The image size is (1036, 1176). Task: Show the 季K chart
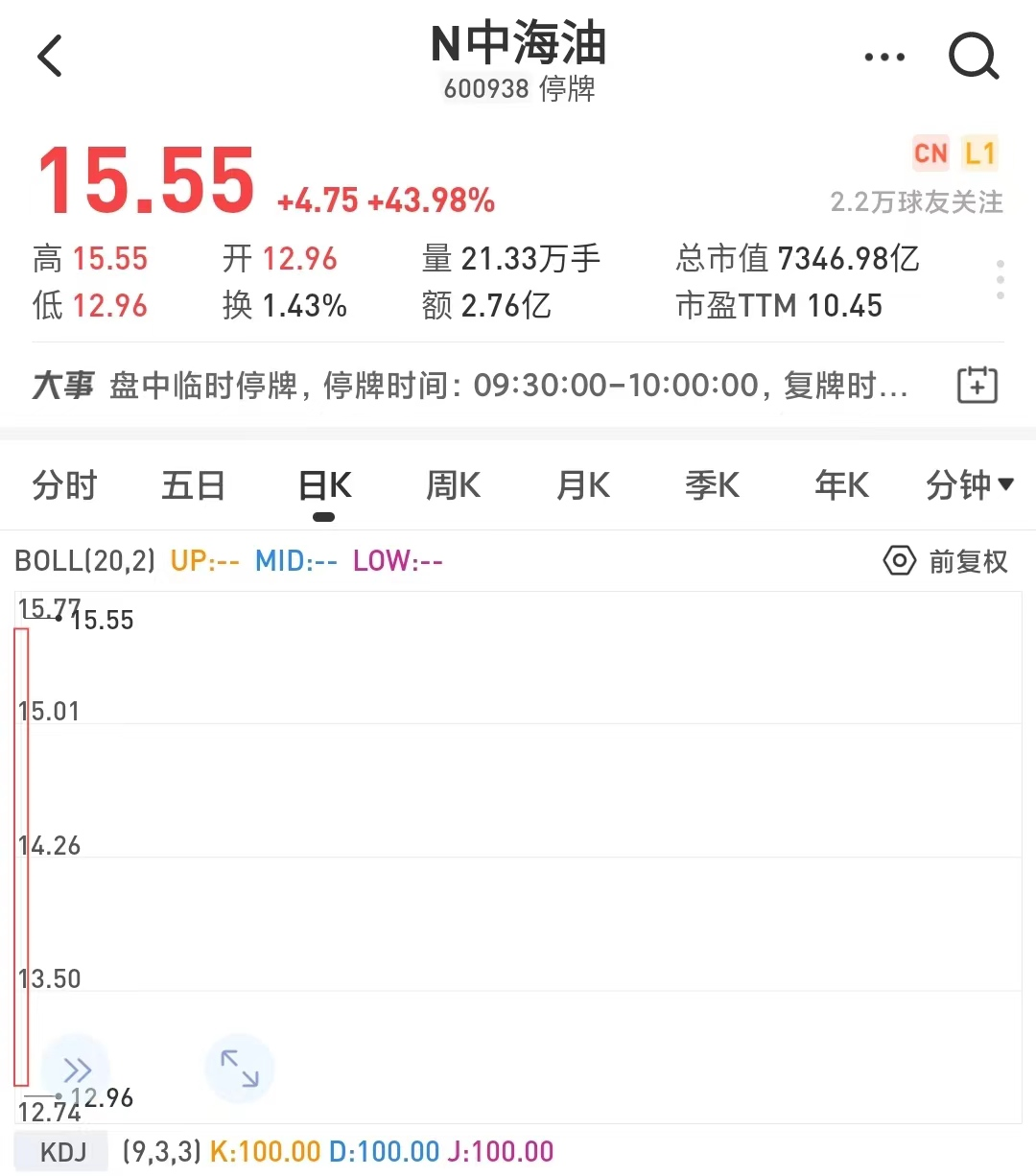712,485
